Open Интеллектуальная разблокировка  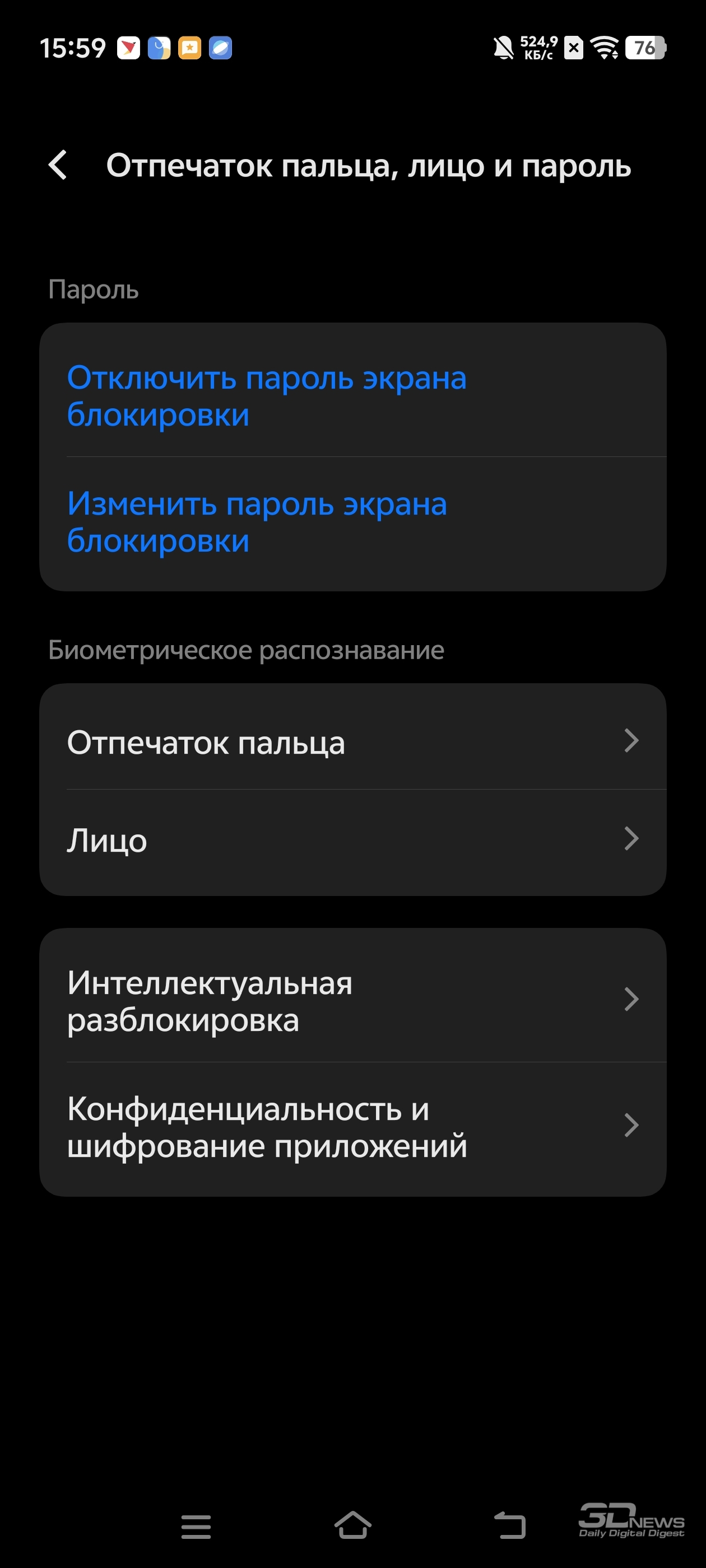pos(352,1001)
